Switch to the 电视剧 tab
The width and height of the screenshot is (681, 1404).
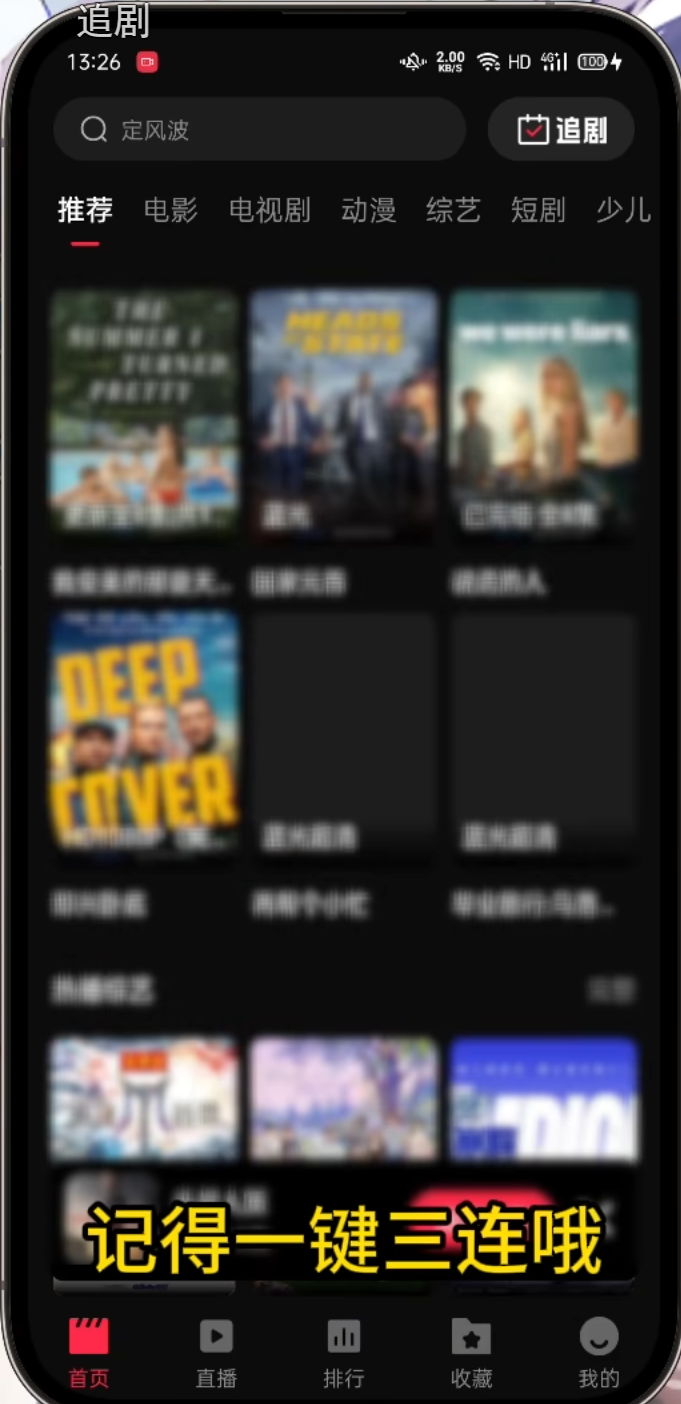click(269, 210)
